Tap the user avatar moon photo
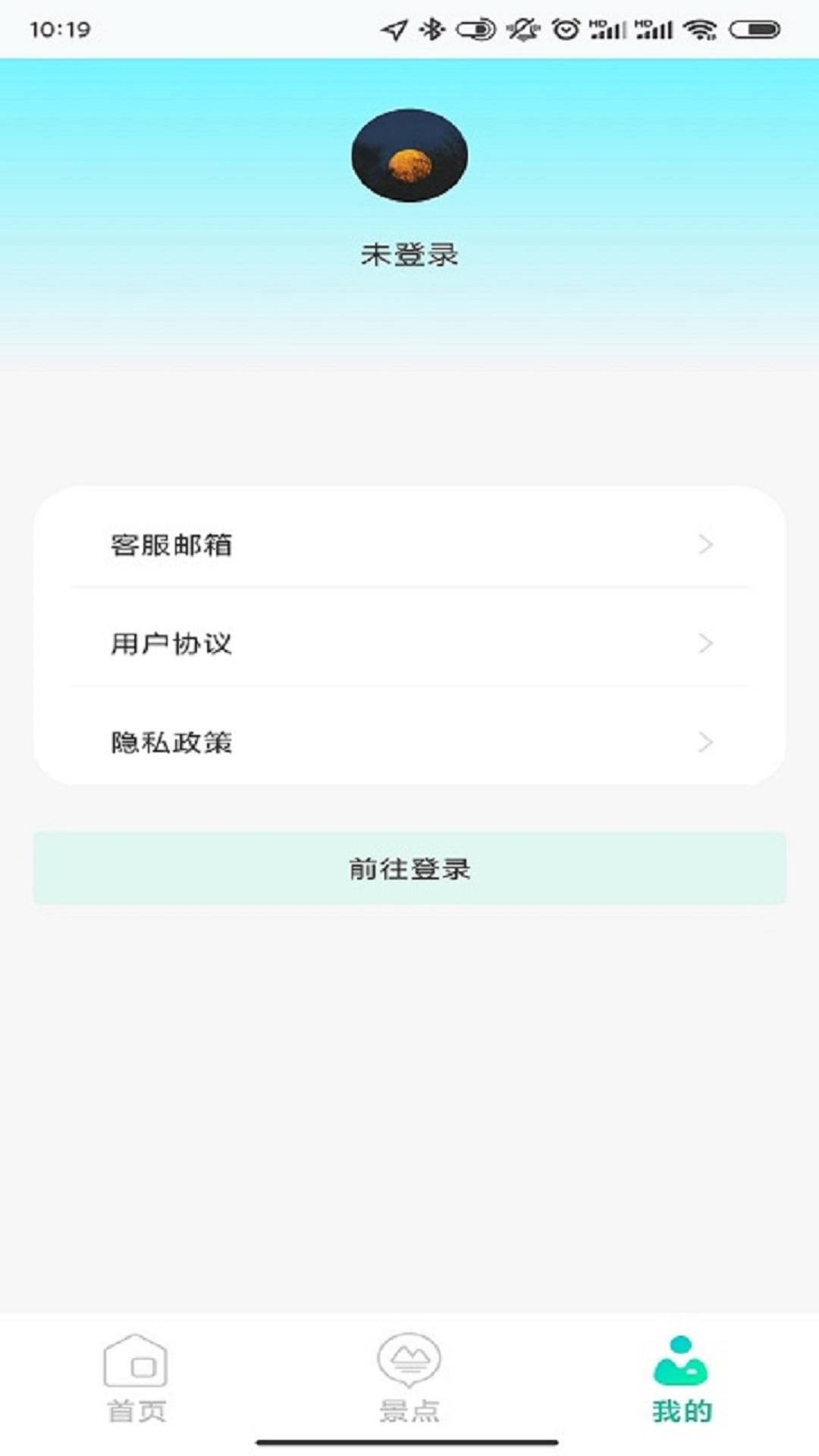 click(409, 154)
